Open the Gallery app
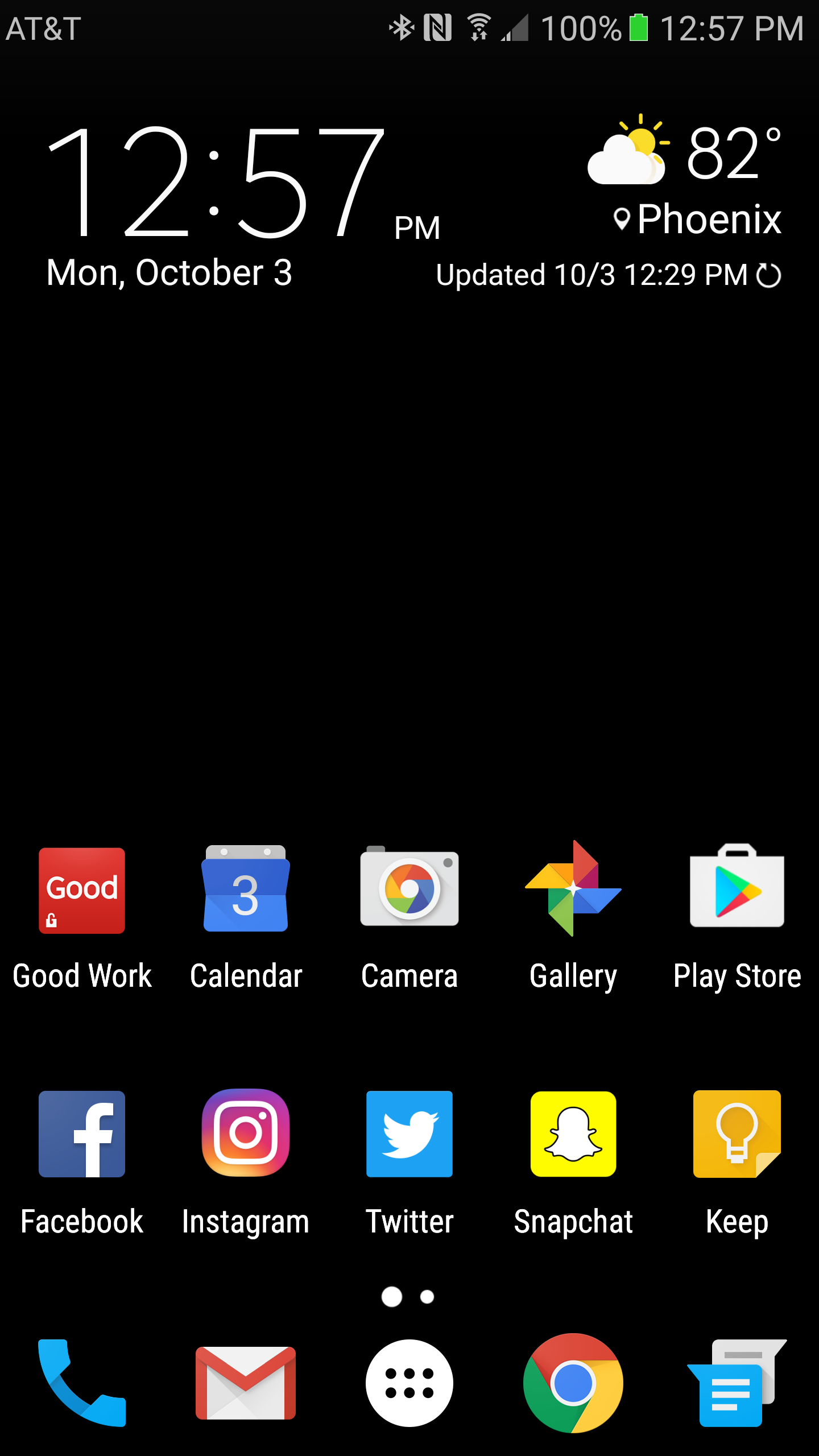This screenshot has height=1456, width=819. coord(573,890)
